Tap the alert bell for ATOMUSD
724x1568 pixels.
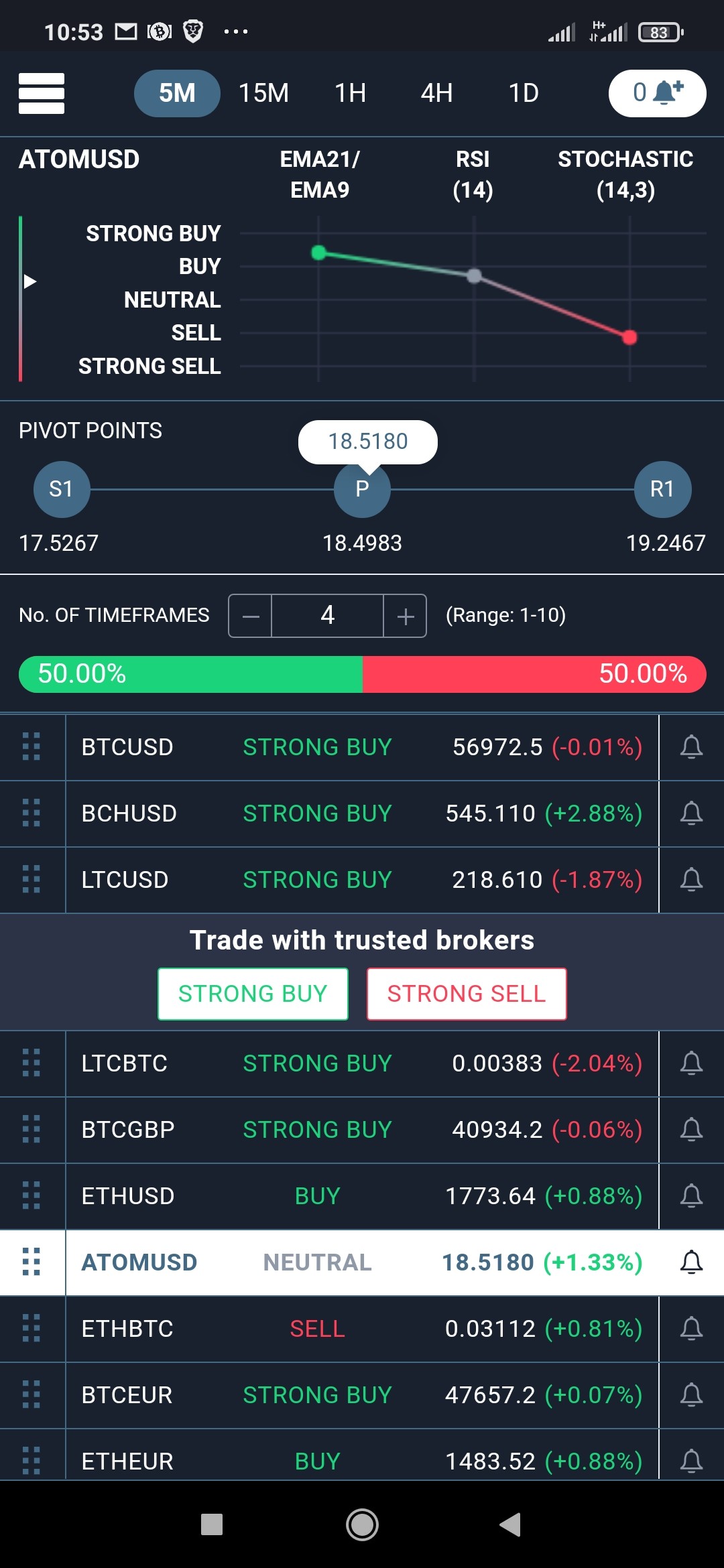coord(691,1262)
